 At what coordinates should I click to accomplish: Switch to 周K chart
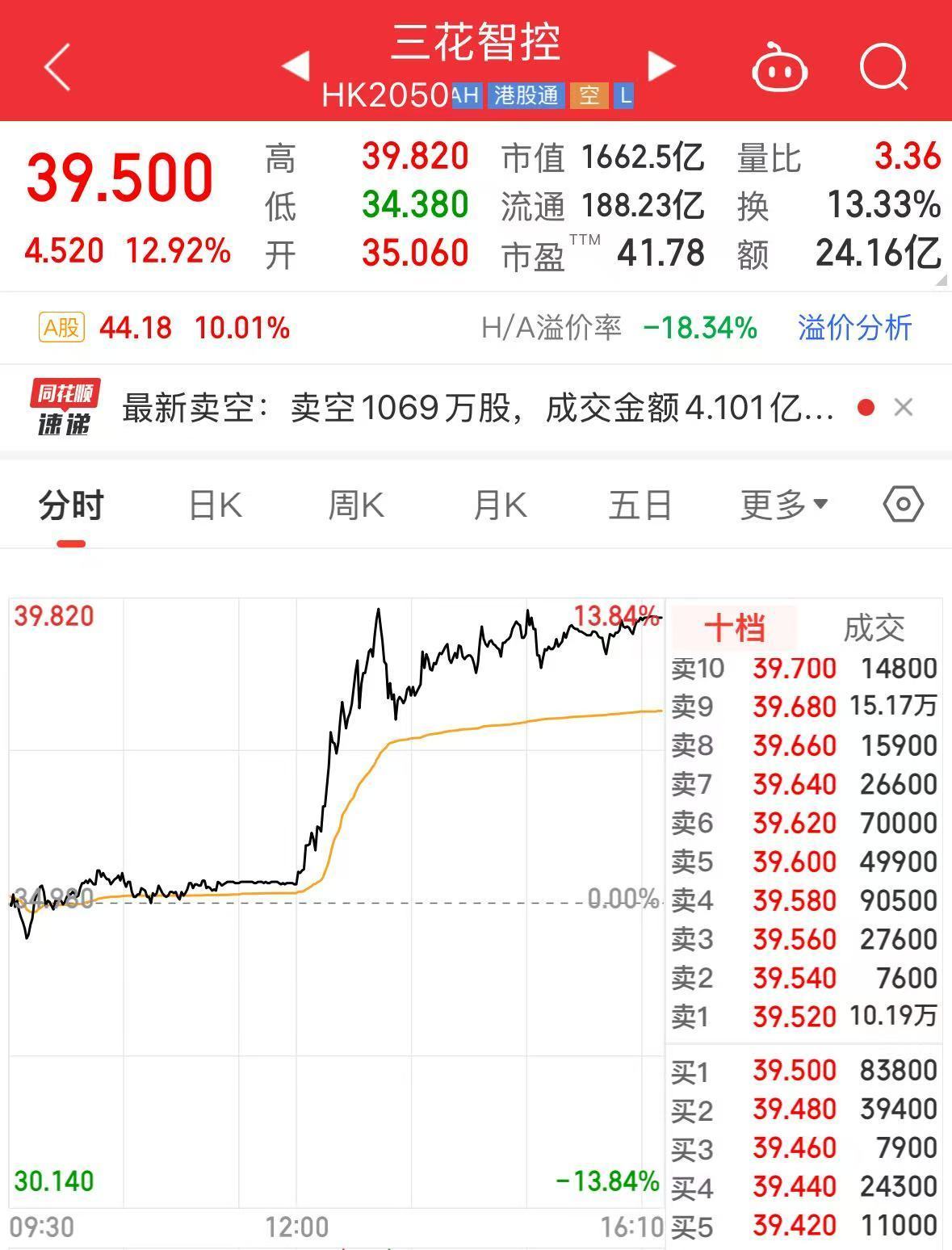[356, 506]
